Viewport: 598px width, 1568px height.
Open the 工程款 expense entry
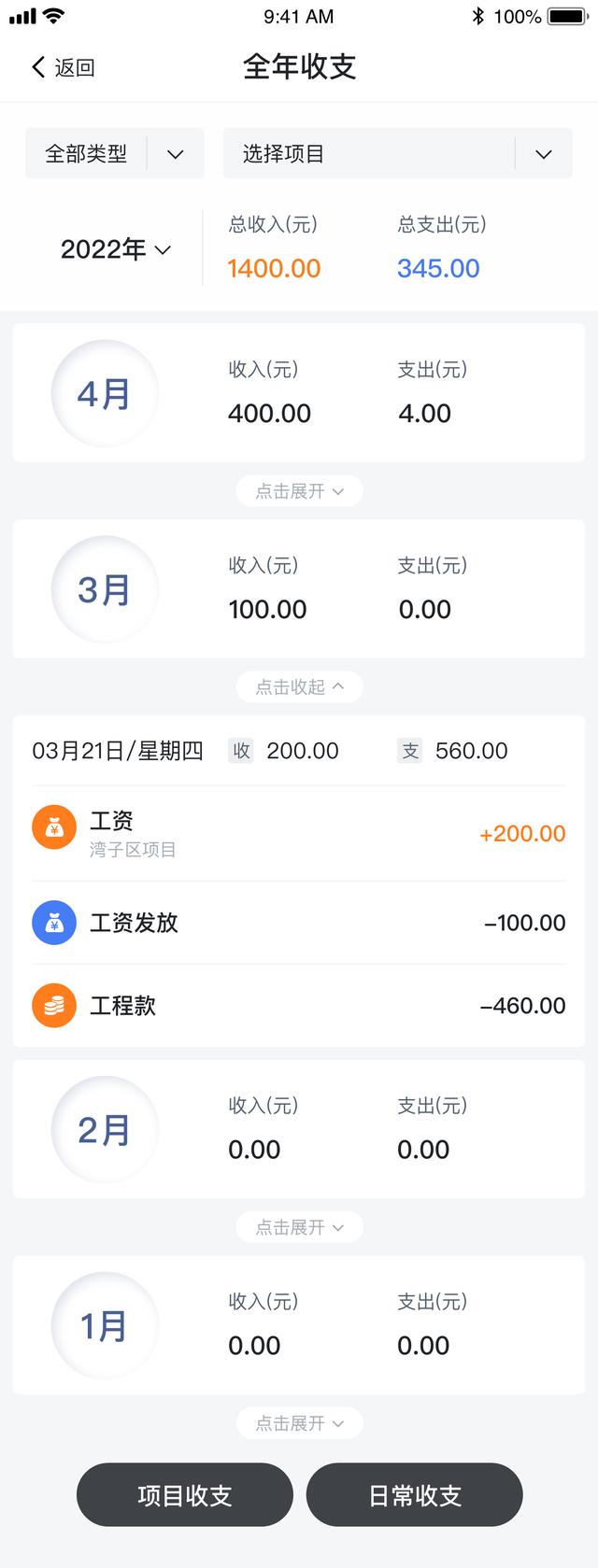pos(299,1006)
